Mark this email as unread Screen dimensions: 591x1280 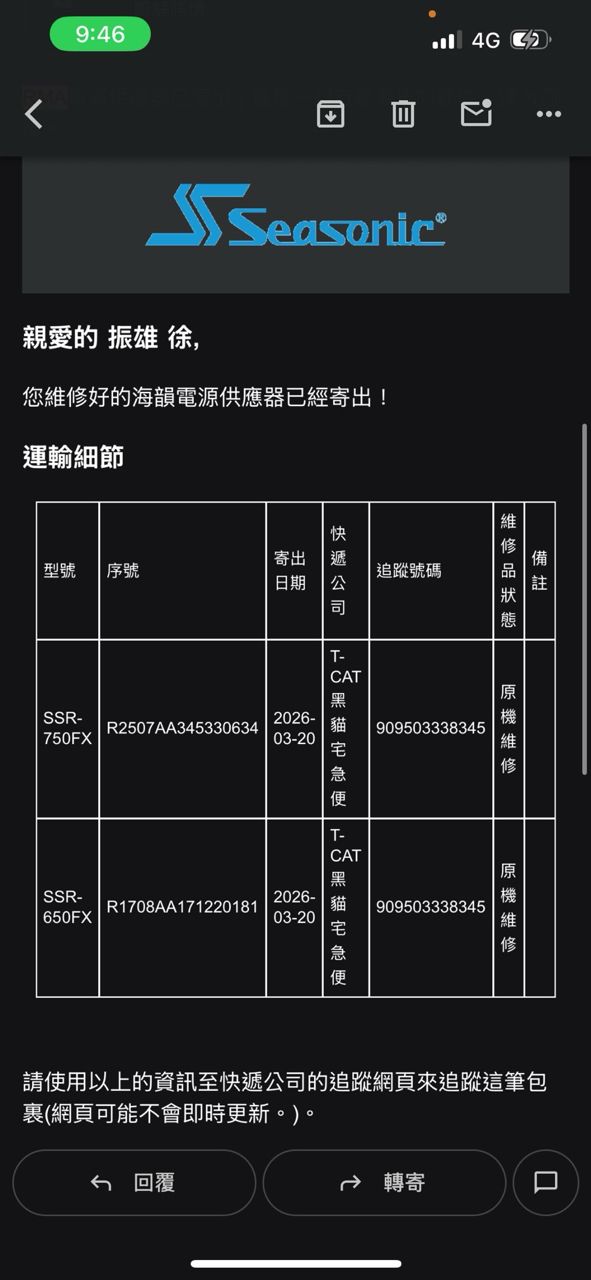(477, 113)
